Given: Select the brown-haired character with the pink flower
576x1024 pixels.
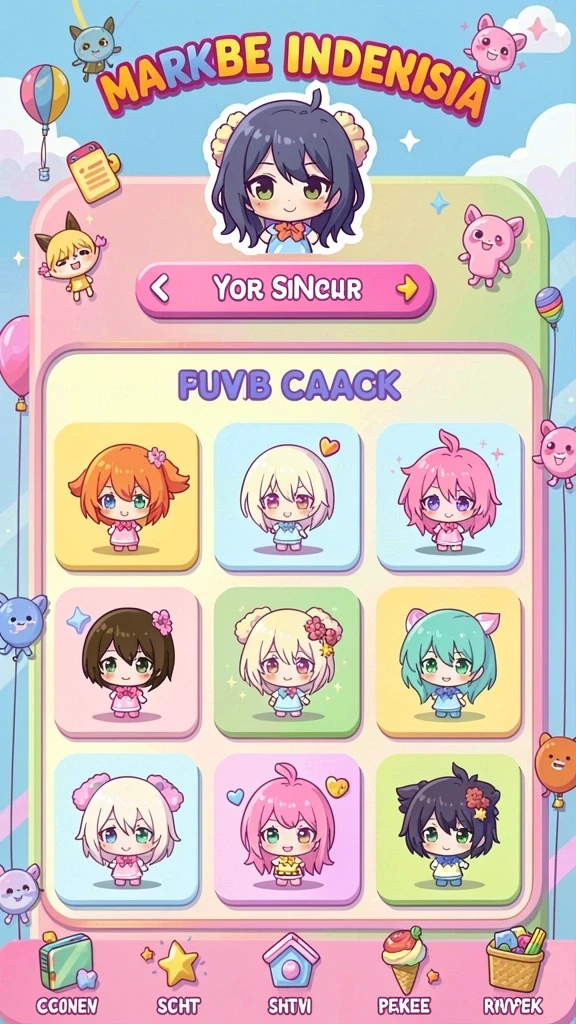Looking at the screenshot, I should (x=127, y=662).
